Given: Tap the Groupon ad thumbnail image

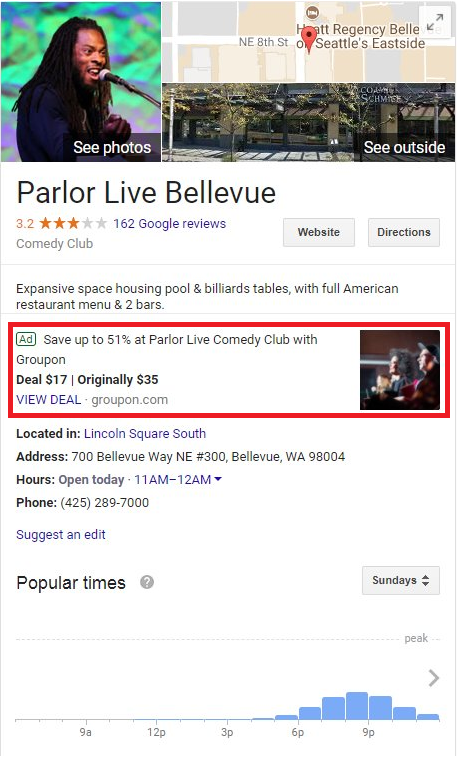Looking at the screenshot, I should (400, 370).
